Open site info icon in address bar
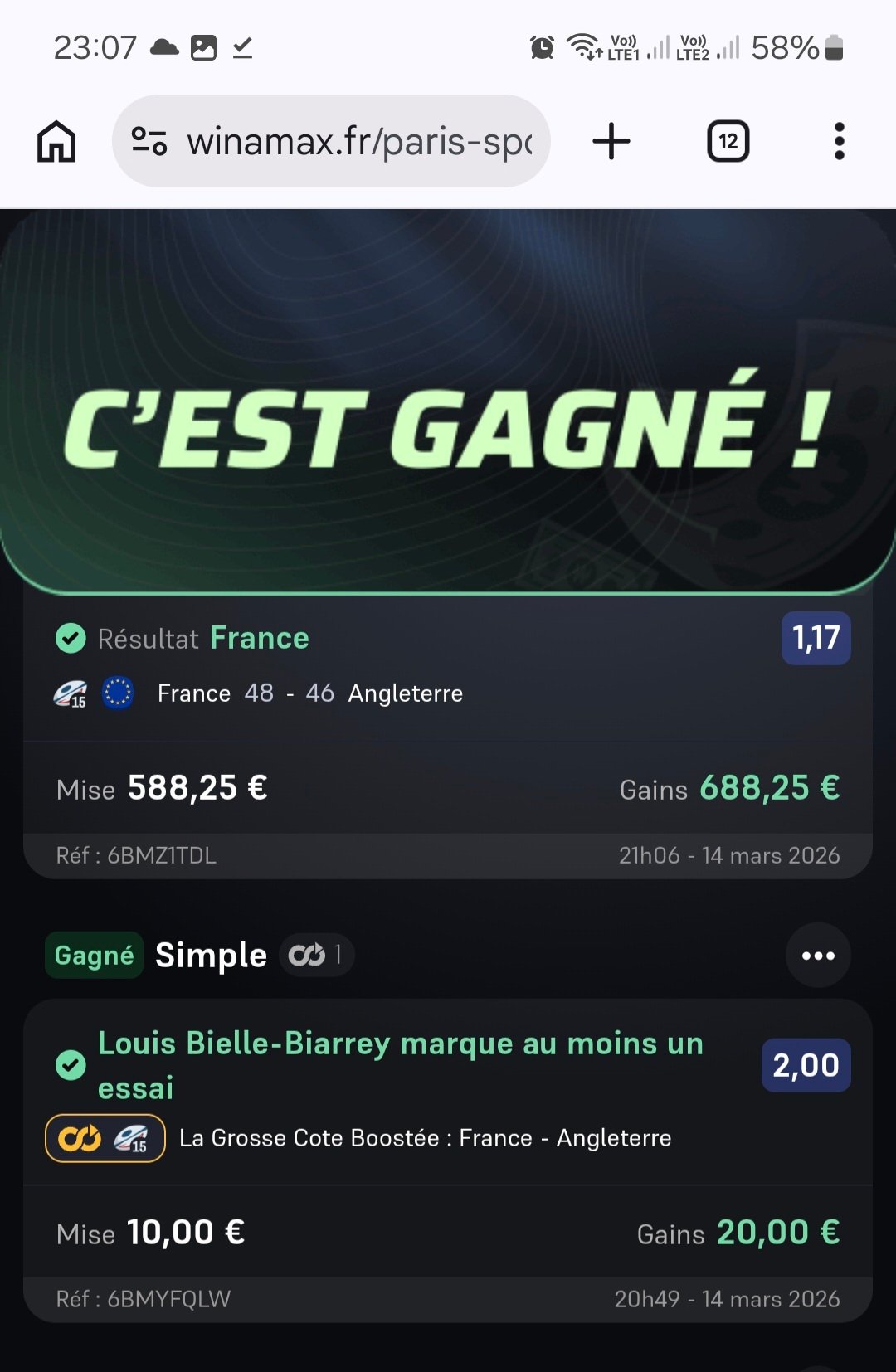 pos(149,142)
